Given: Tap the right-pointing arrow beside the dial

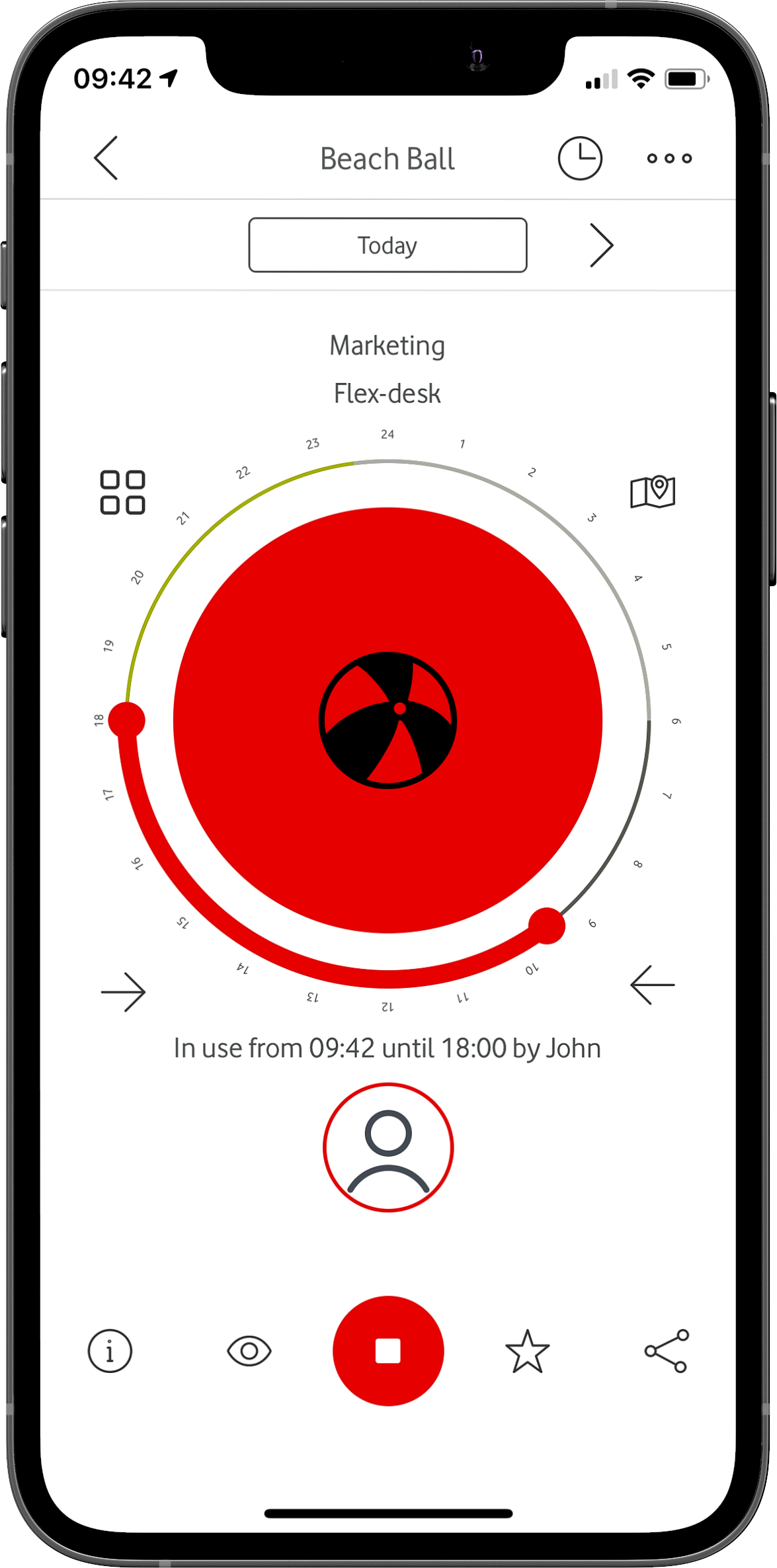Looking at the screenshot, I should click(x=124, y=992).
